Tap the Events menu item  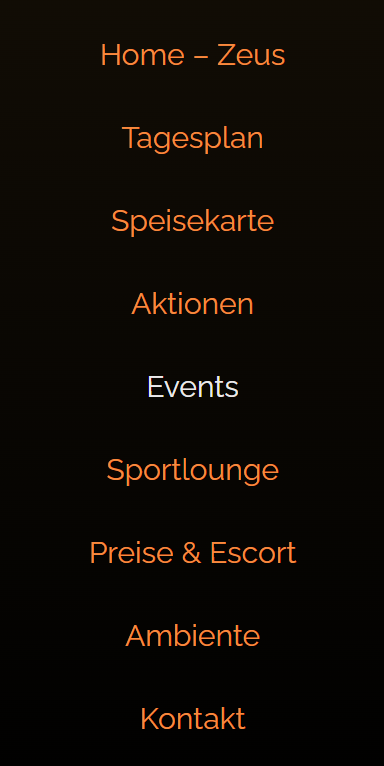192,387
